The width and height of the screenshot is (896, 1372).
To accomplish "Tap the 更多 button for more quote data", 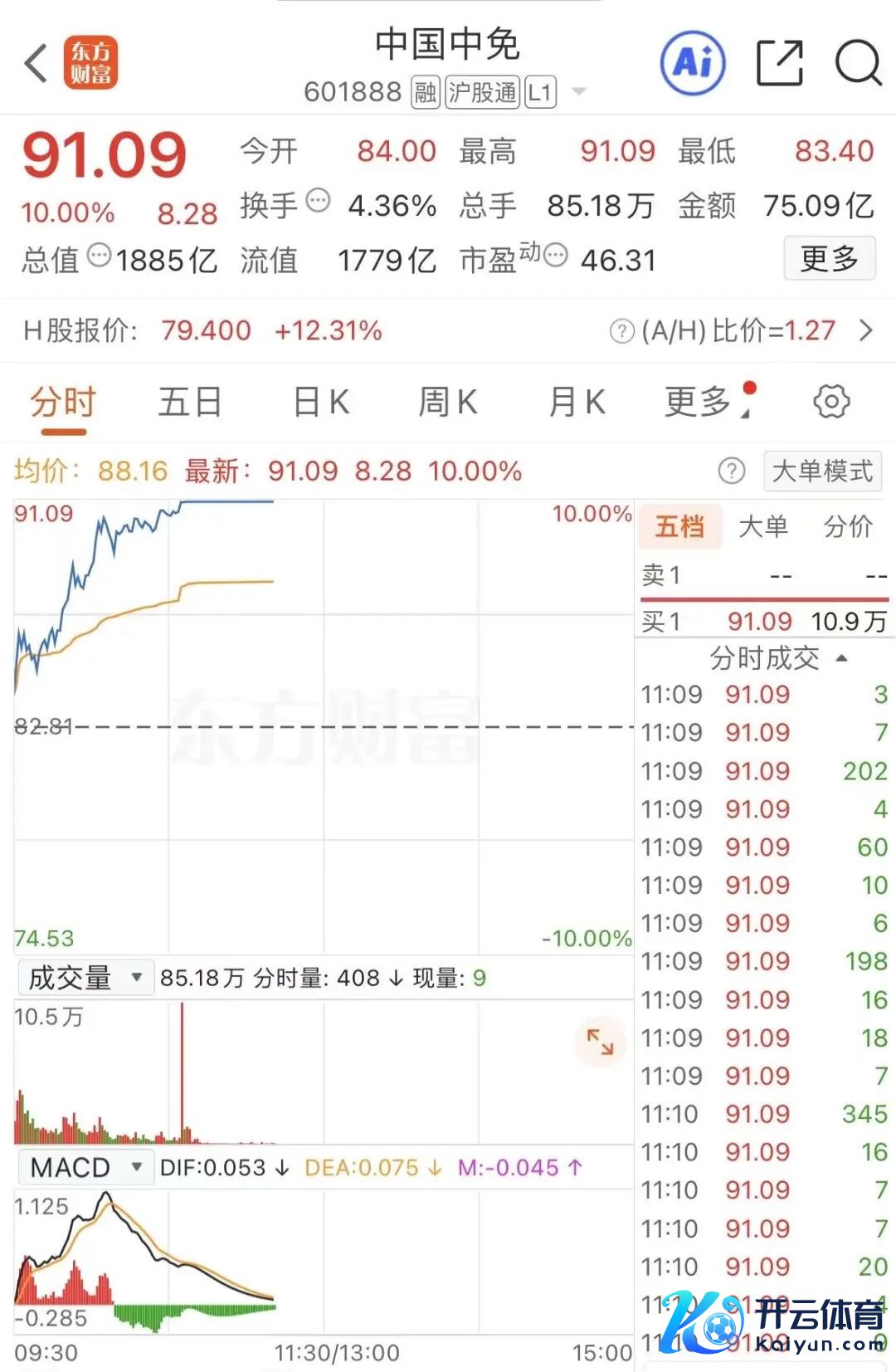I will click(x=829, y=259).
